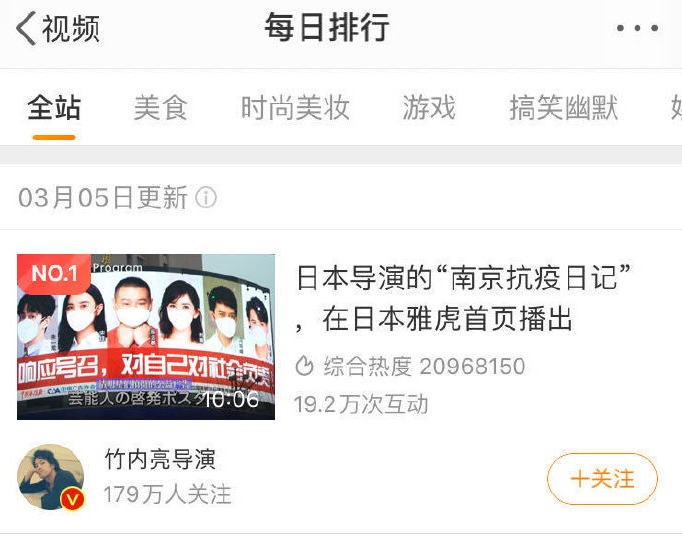This screenshot has height=538, width=682.
Task: Switch to the 全站 tab
Action: (54, 107)
